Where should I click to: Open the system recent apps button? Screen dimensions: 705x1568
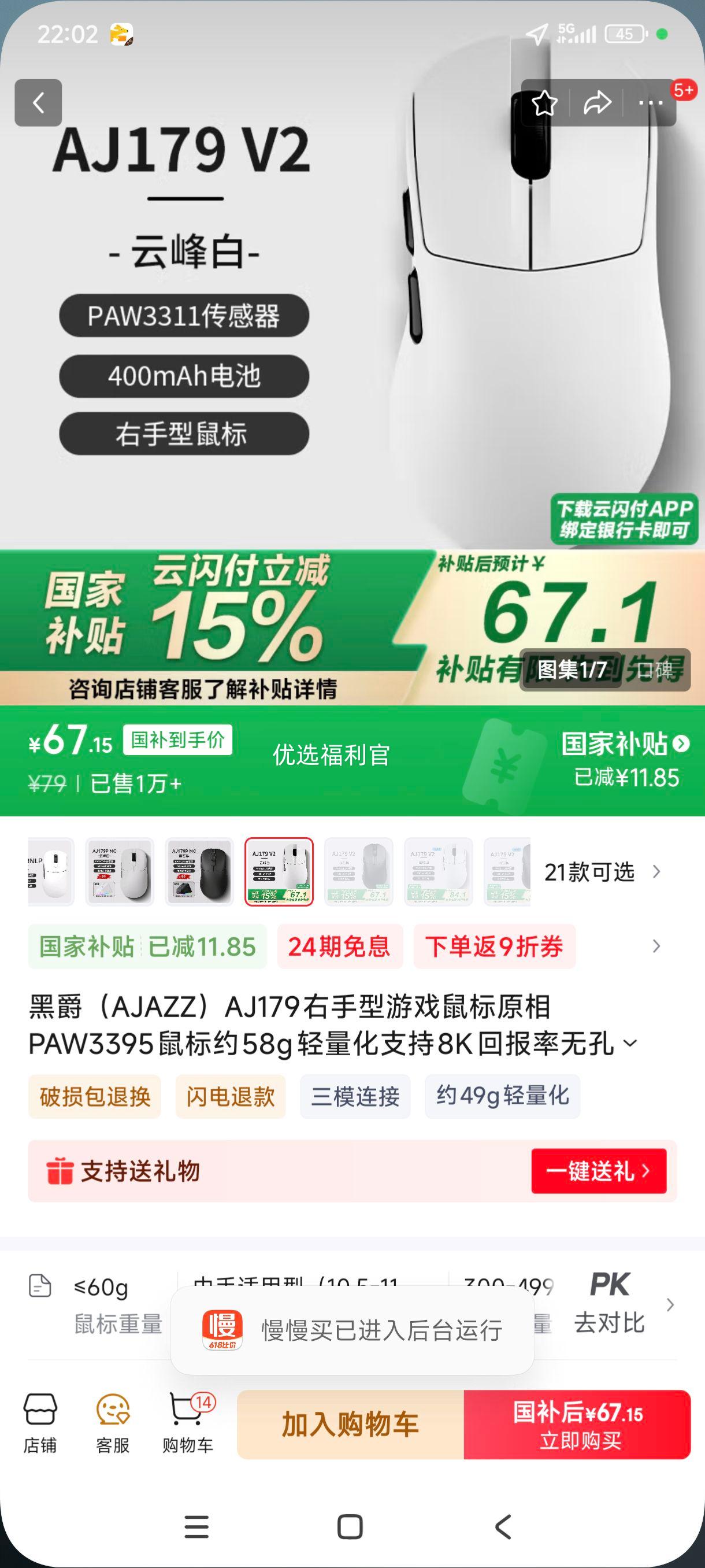coord(196,1527)
